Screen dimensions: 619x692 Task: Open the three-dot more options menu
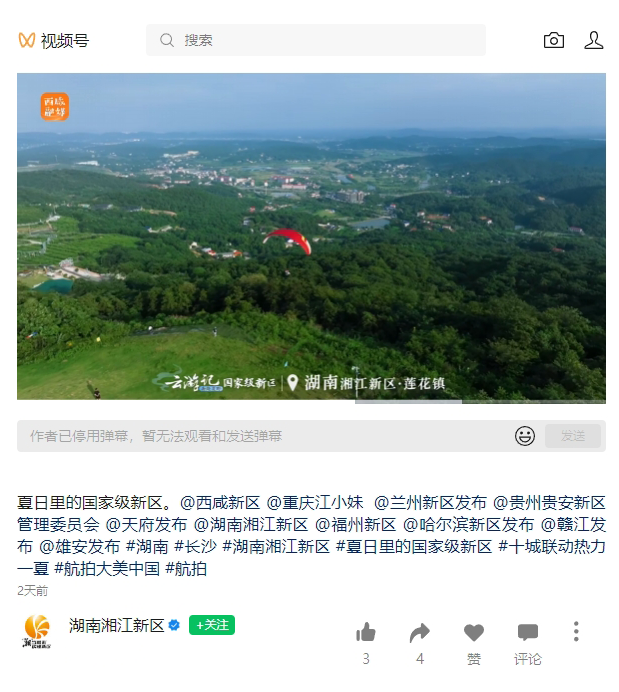576,632
